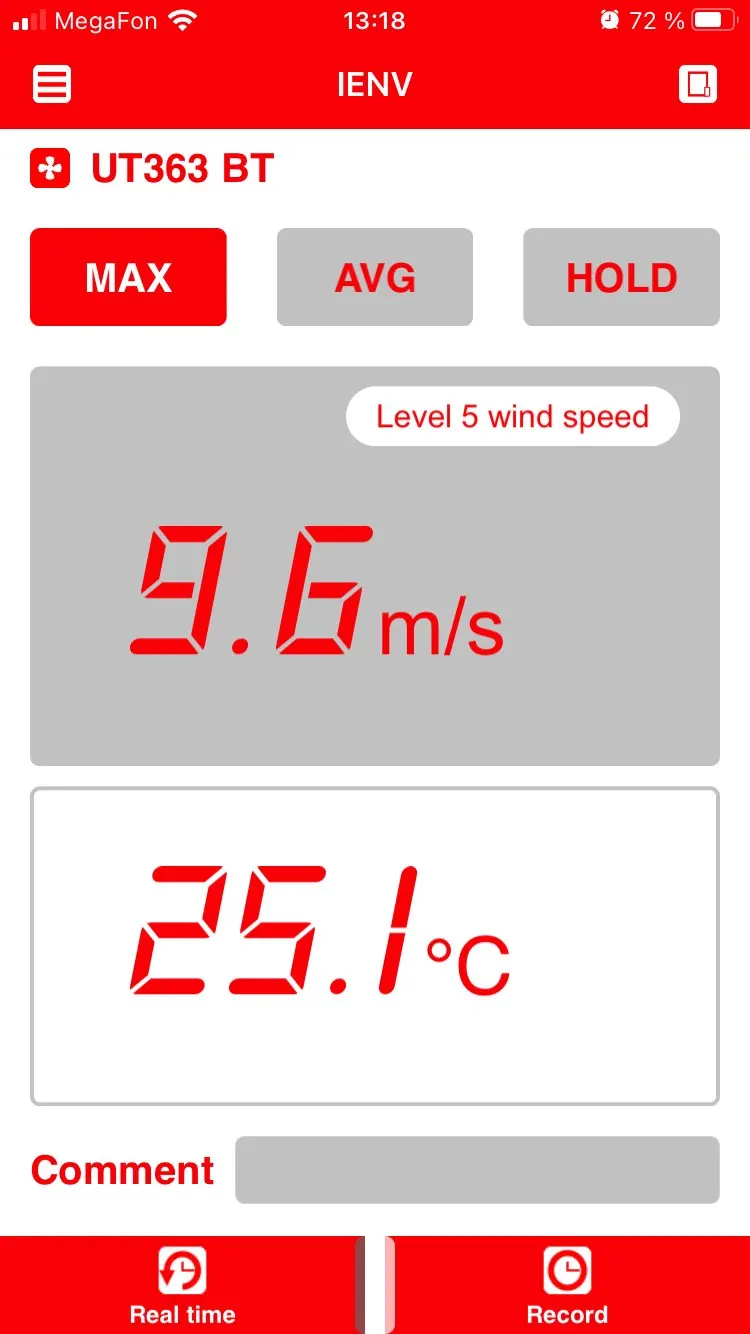This screenshot has height=1334, width=750.
Task: Open the hamburger menu
Action: tap(52, 84)
